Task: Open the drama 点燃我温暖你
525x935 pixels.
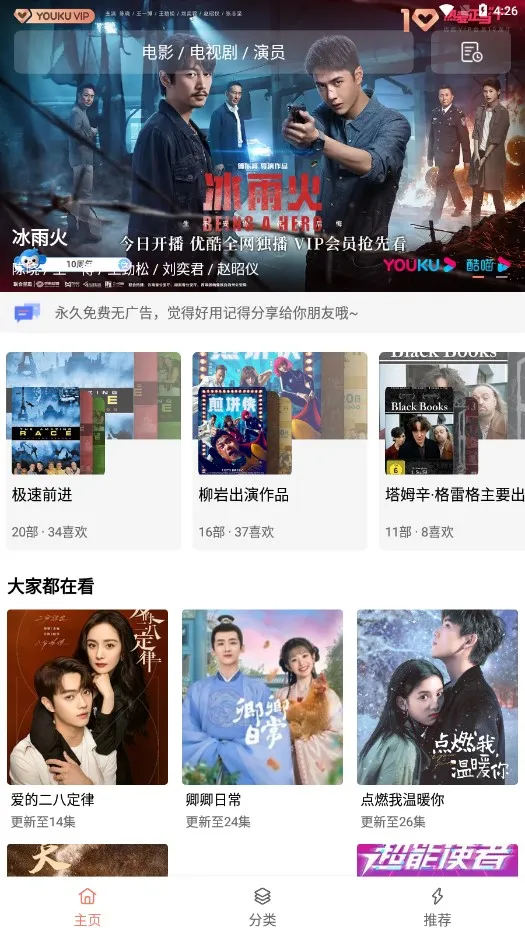Action: click(437, 719)
